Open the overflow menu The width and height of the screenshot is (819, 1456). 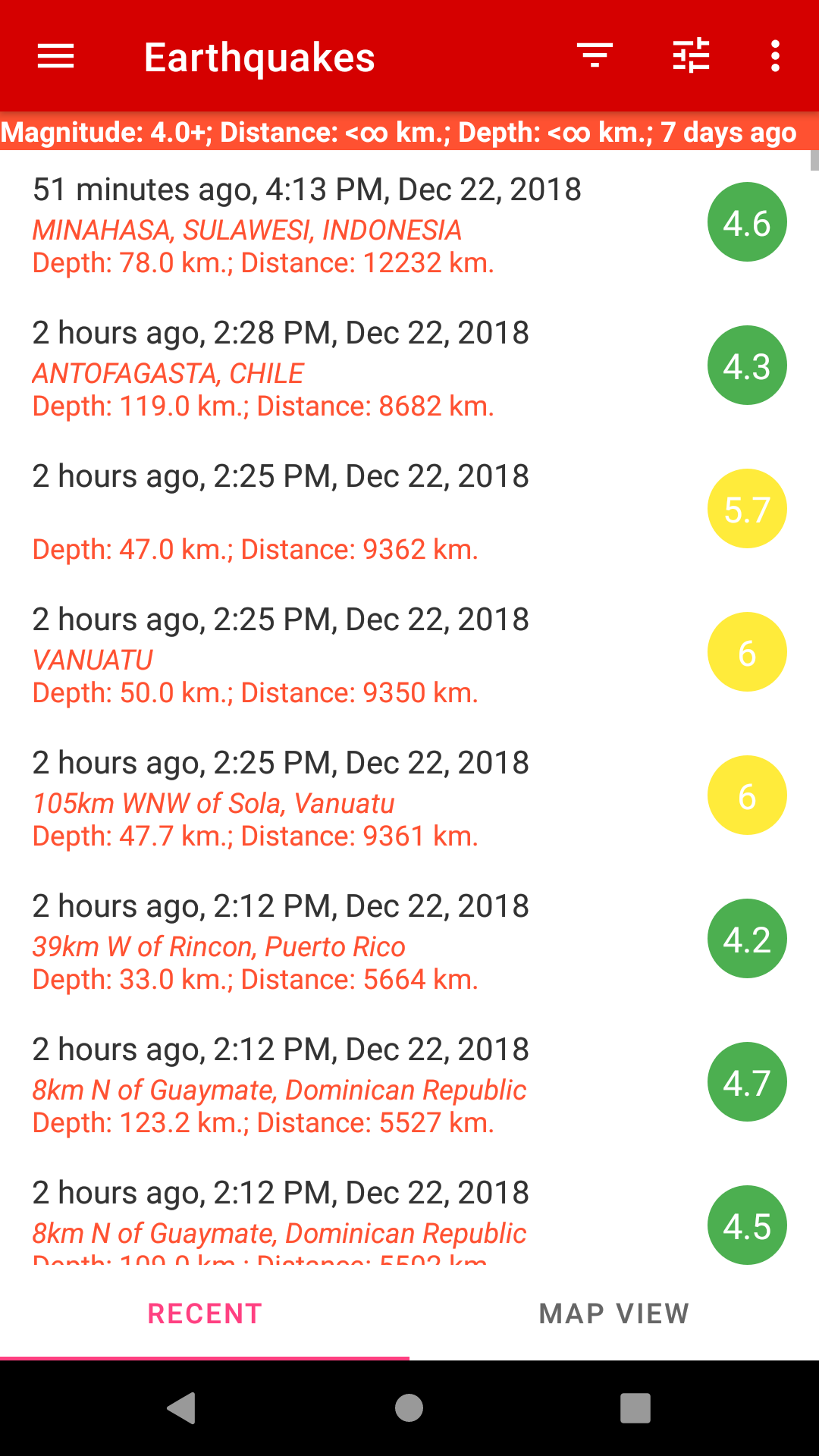(x=774, y=56)
